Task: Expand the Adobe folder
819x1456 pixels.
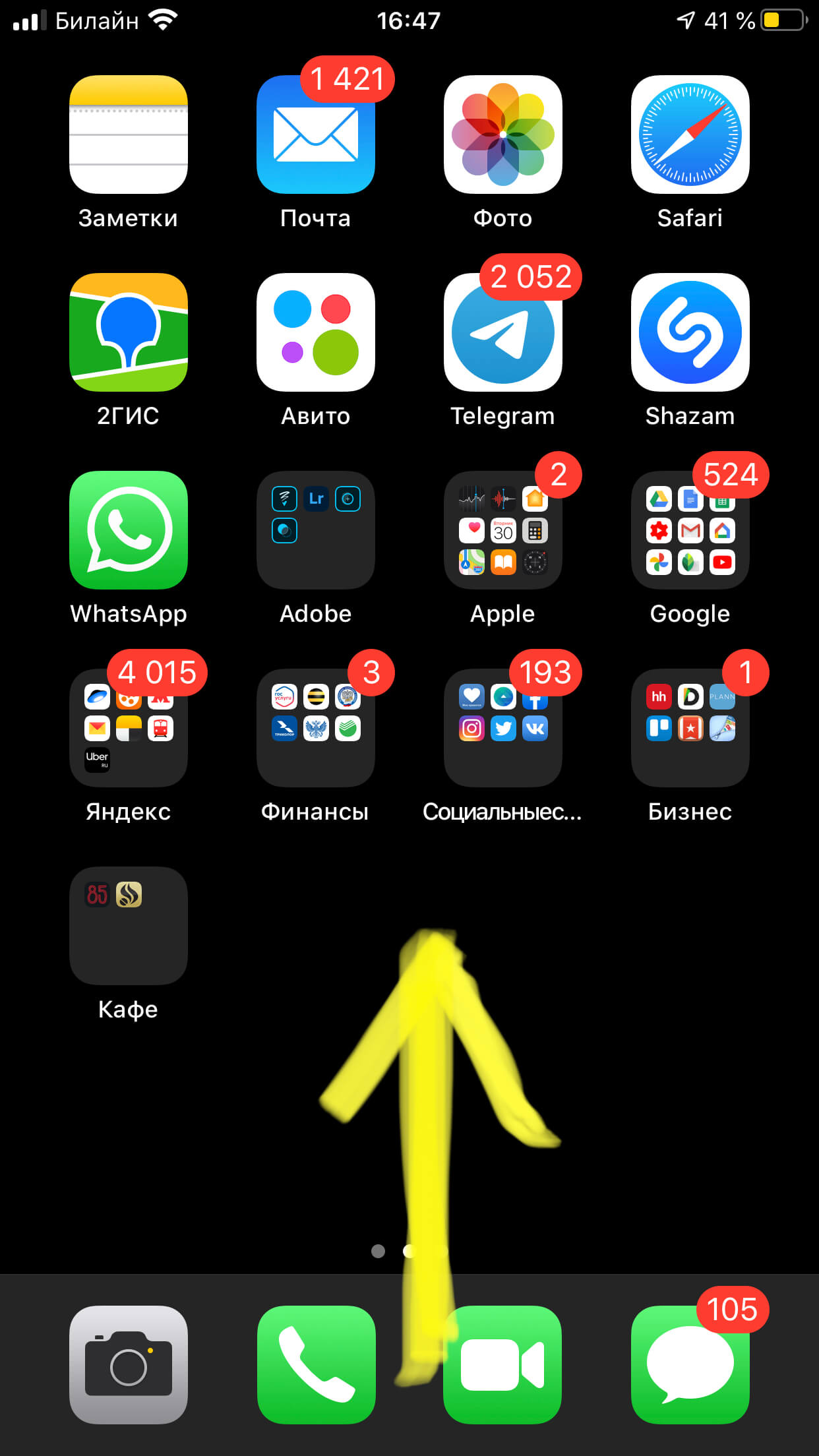Action: 315,530
